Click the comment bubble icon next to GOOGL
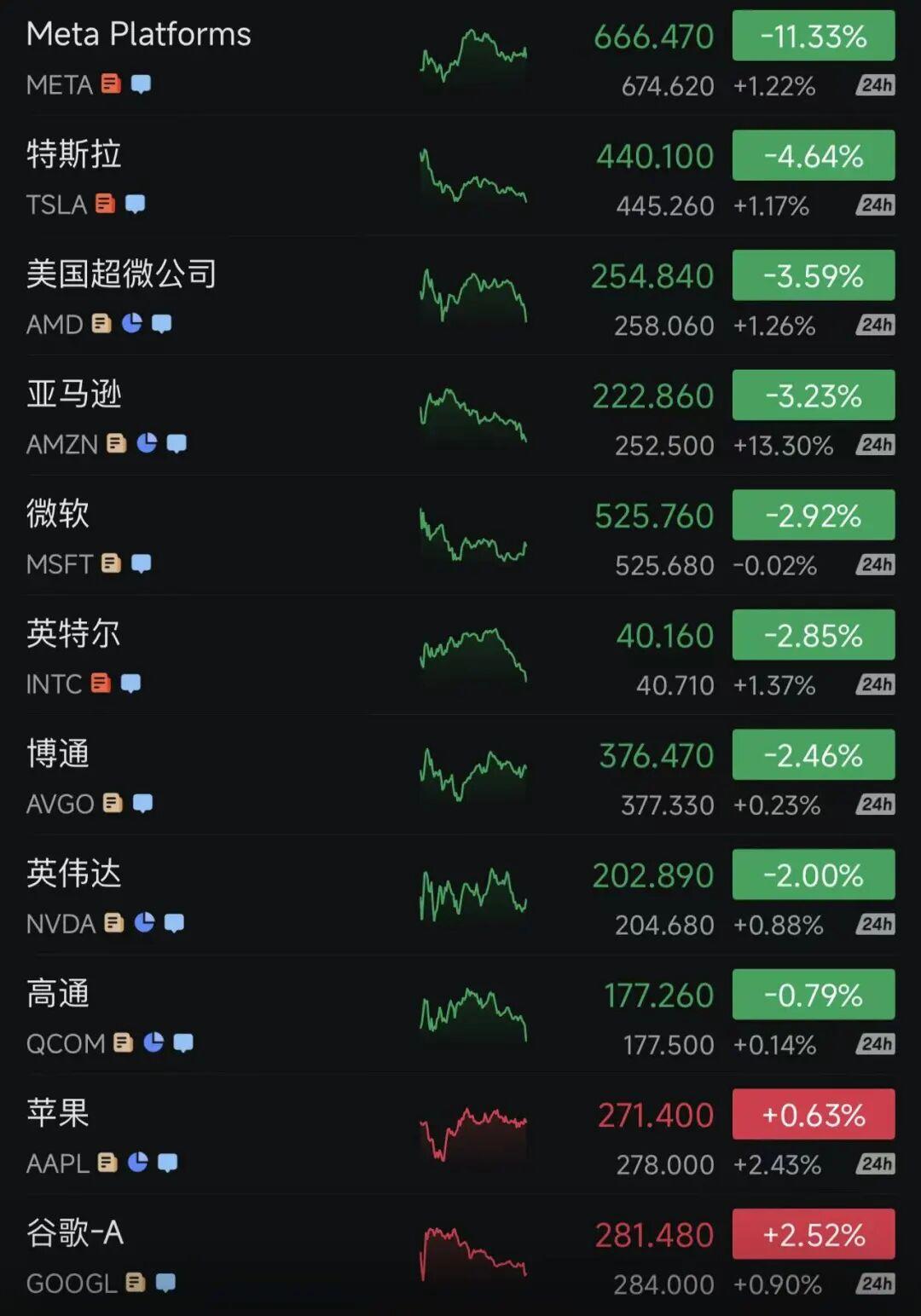This screenshot has height=1316, width=921. point(165,1281)
